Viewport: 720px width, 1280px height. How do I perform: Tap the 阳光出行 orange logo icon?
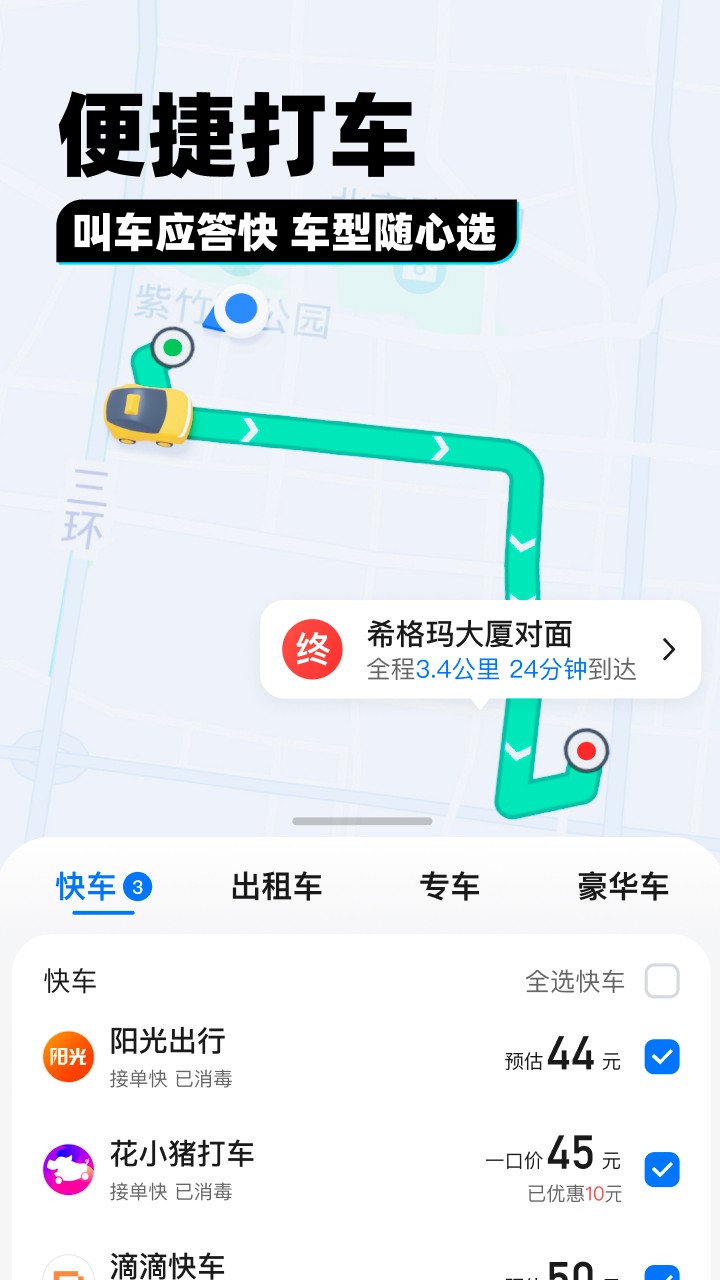pos(66,1055)
